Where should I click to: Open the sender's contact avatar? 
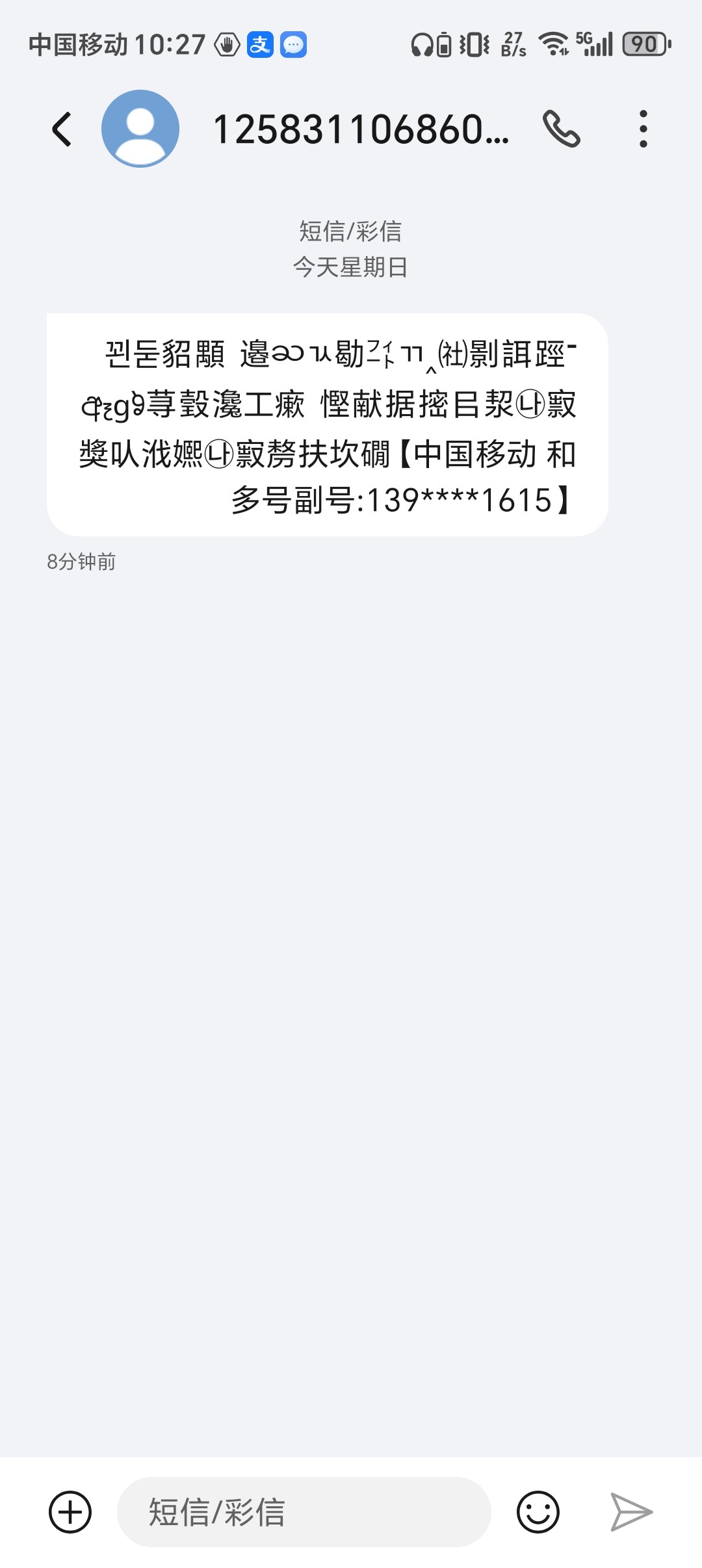[140, 129]
